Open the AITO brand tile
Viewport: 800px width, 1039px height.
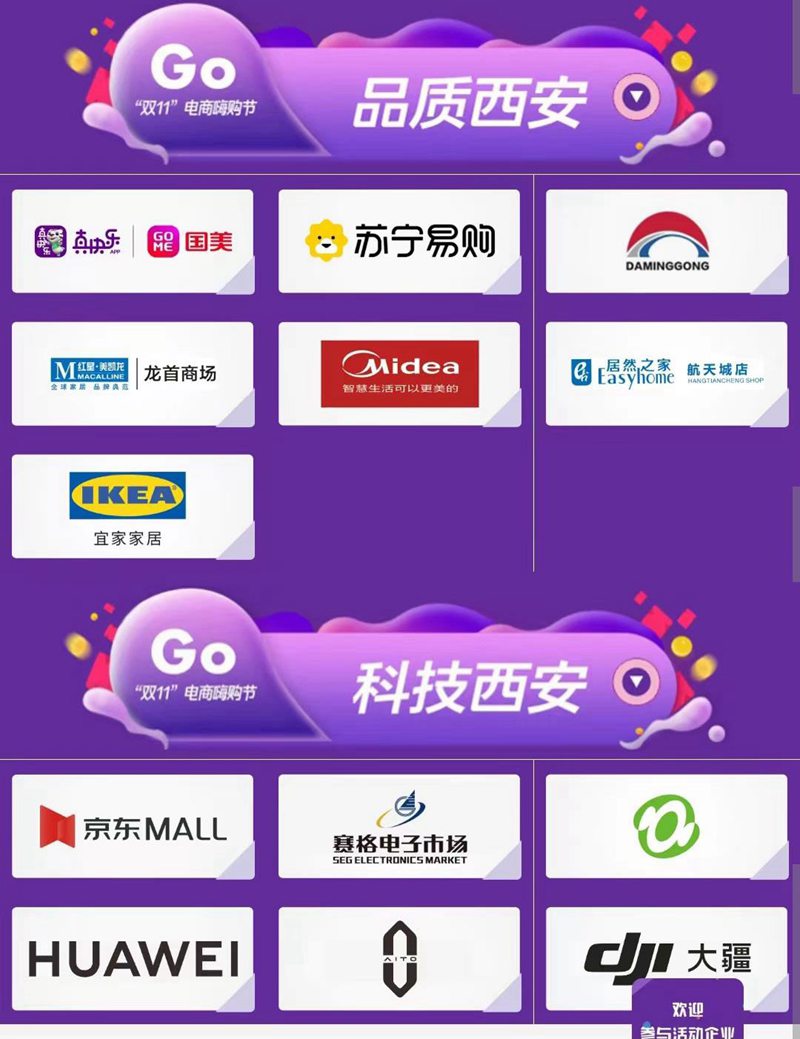click(399, 958)
